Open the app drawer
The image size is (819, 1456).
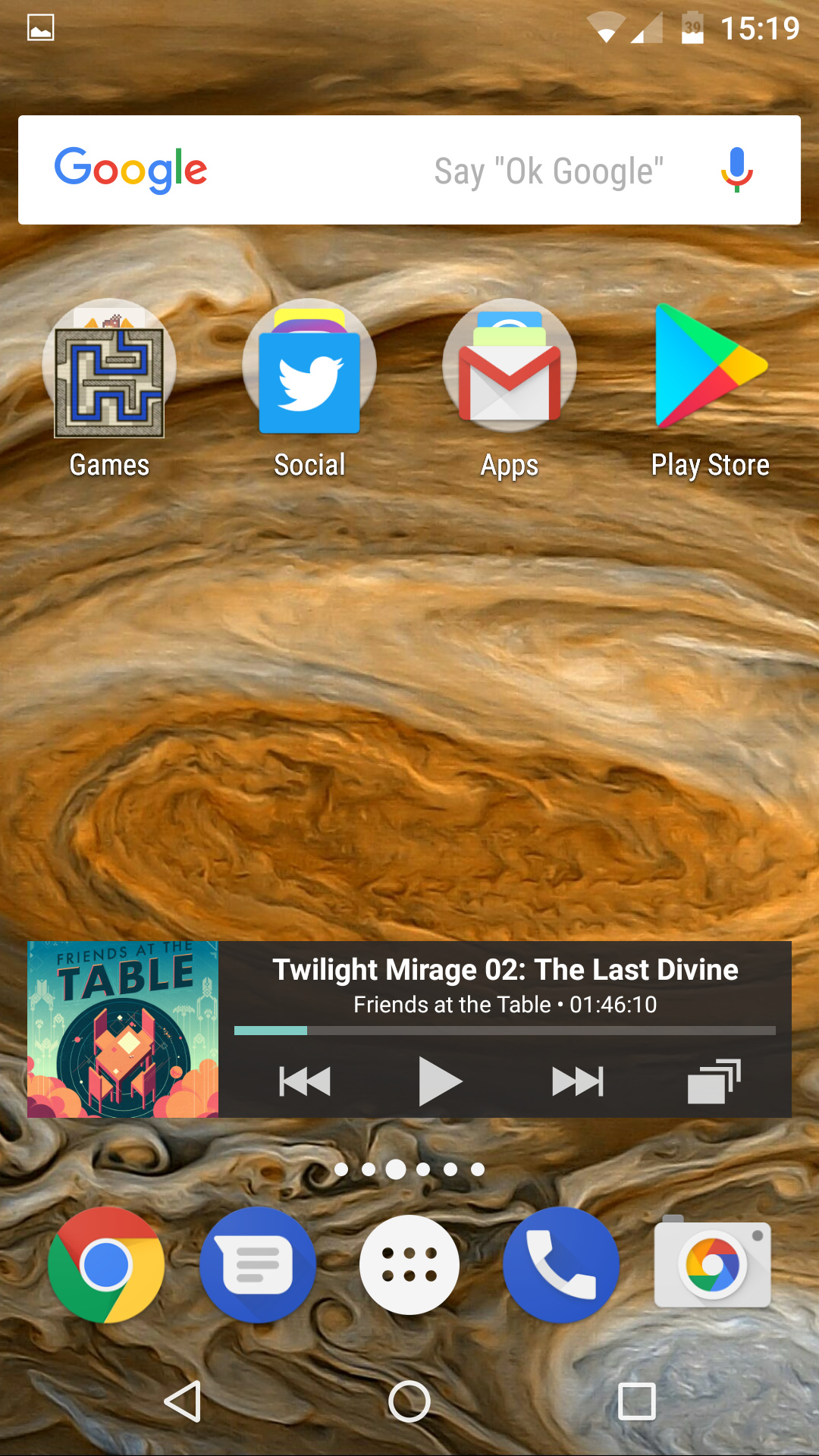[x=409, y=1265]
